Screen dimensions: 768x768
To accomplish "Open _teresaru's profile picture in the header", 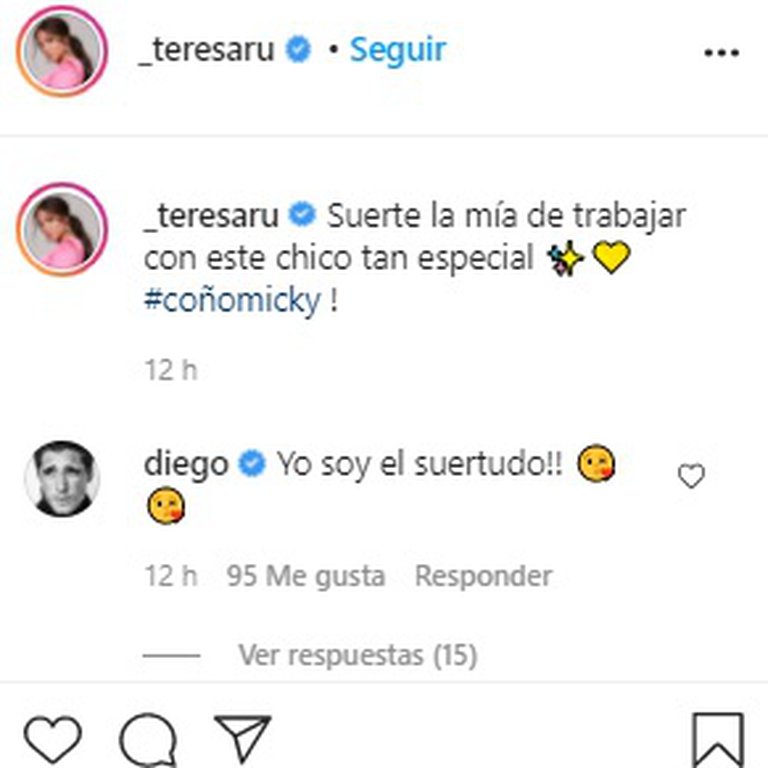I will point(62,50).
